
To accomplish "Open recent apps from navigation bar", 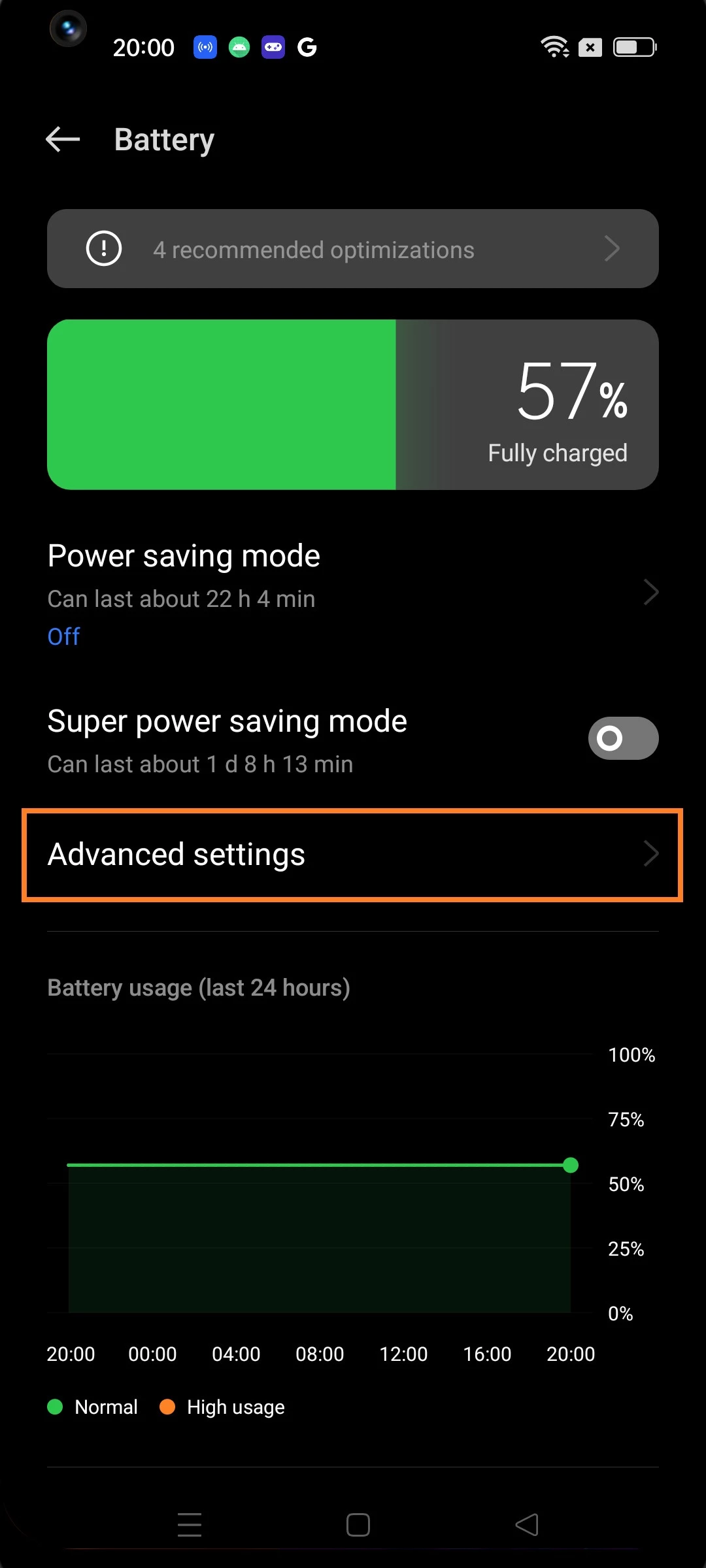I will point(190,1525).
